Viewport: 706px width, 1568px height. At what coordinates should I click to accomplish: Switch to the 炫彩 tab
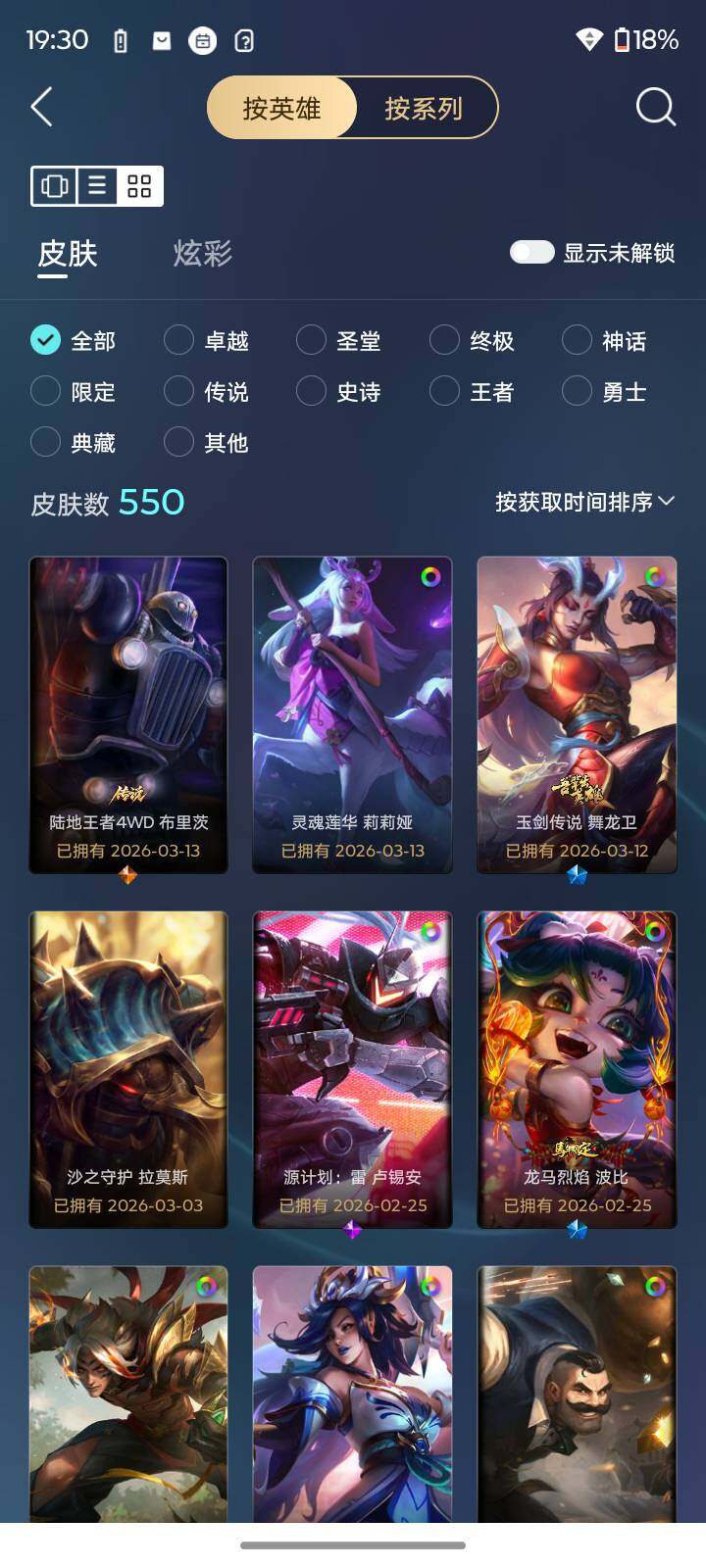point(202,254)
